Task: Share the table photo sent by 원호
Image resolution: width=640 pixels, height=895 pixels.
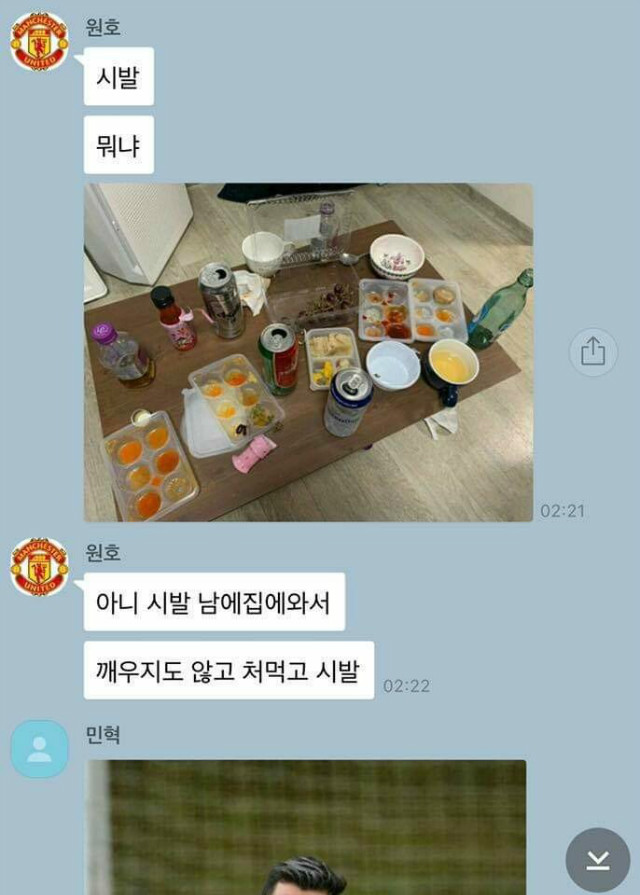Action: 593,352
